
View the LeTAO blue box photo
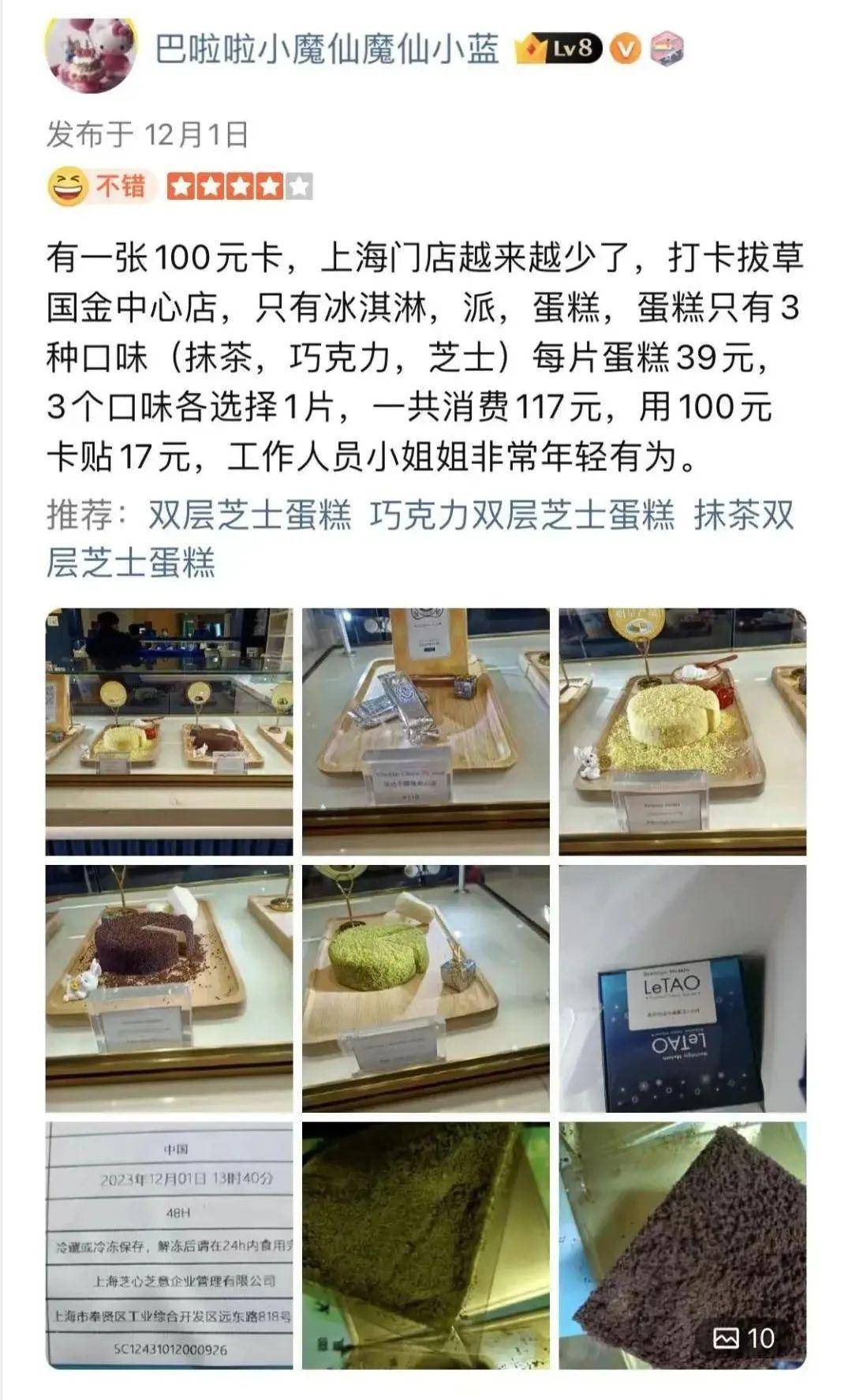682,988
